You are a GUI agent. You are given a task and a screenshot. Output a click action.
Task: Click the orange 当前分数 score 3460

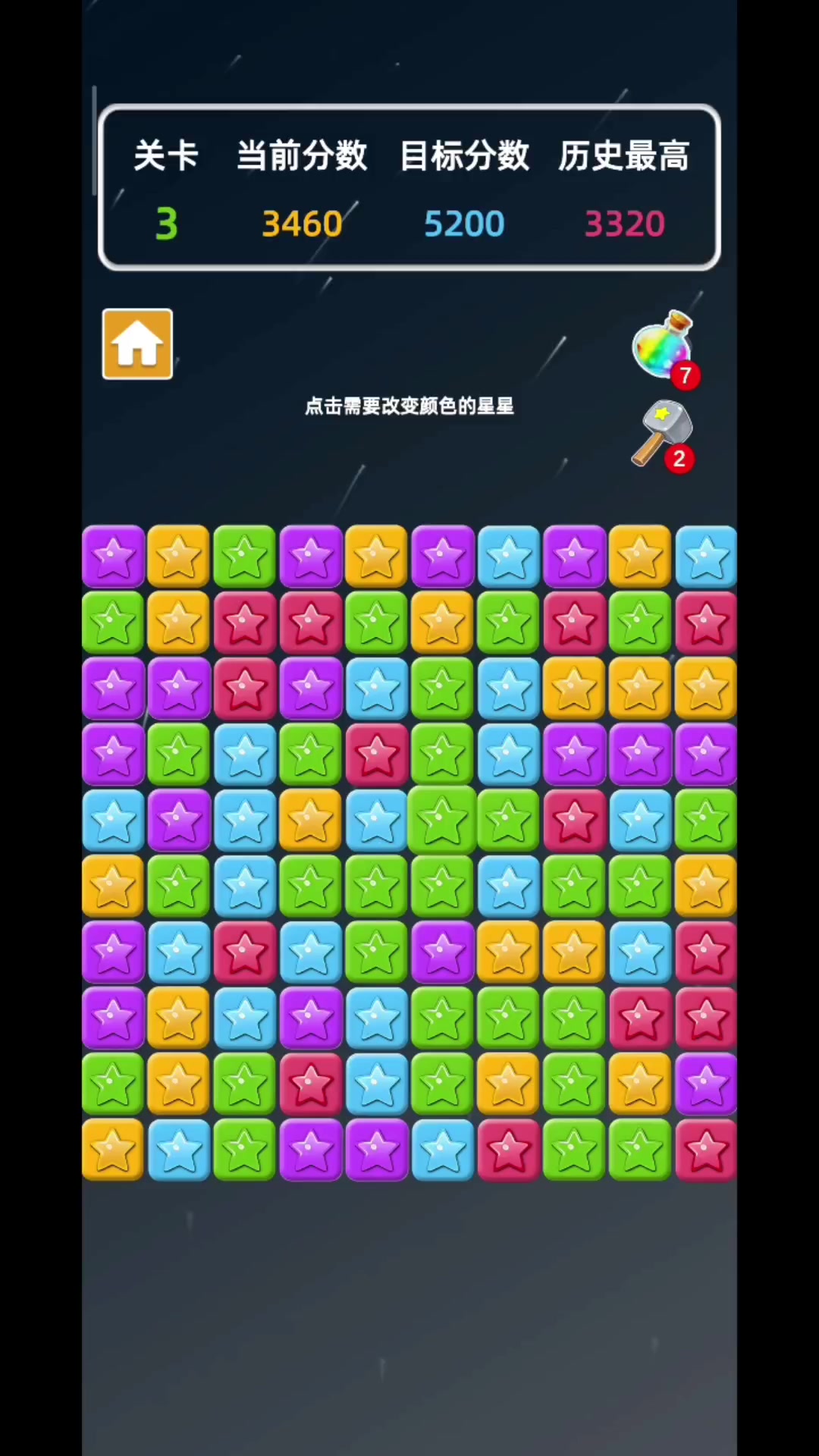click(x=301, y=223)
